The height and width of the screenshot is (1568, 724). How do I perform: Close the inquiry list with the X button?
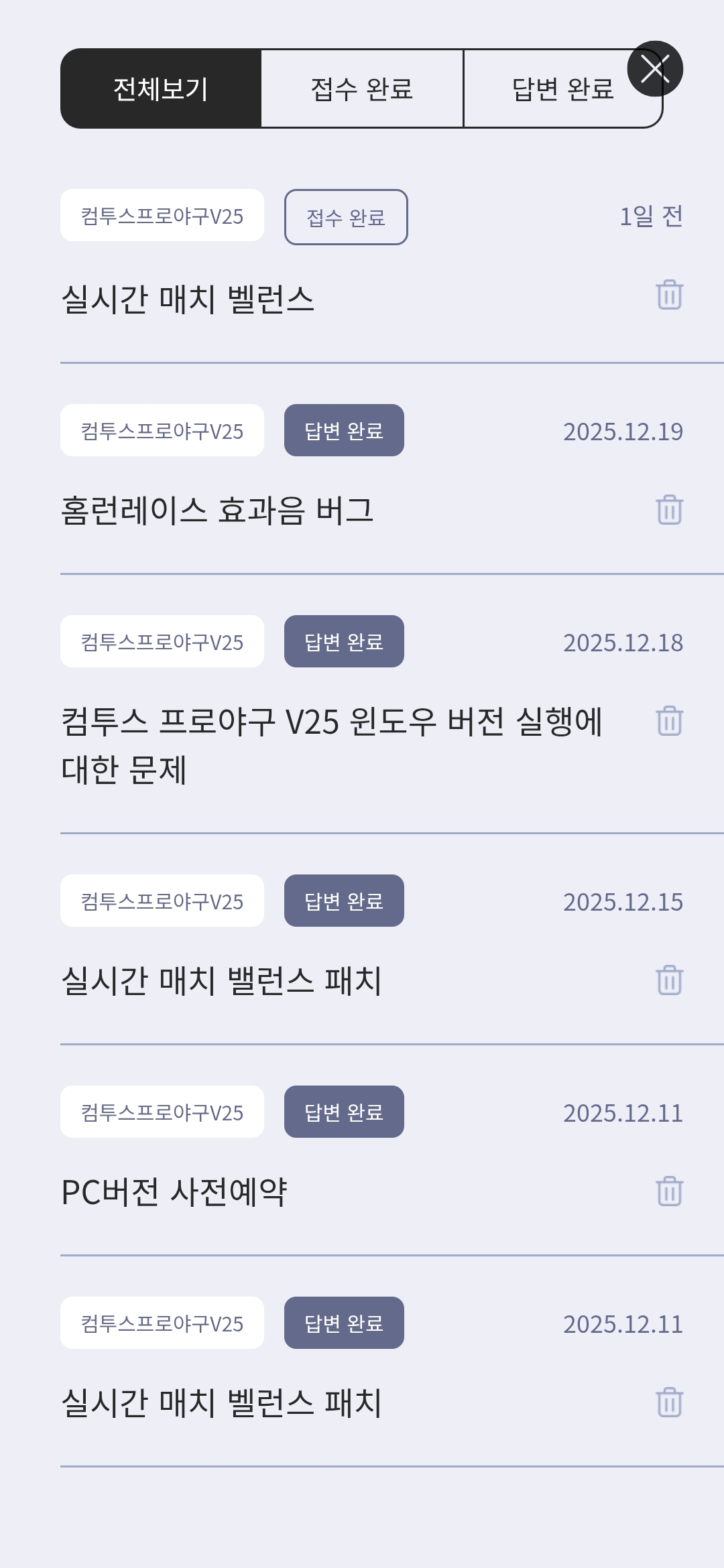coord(655,69)
